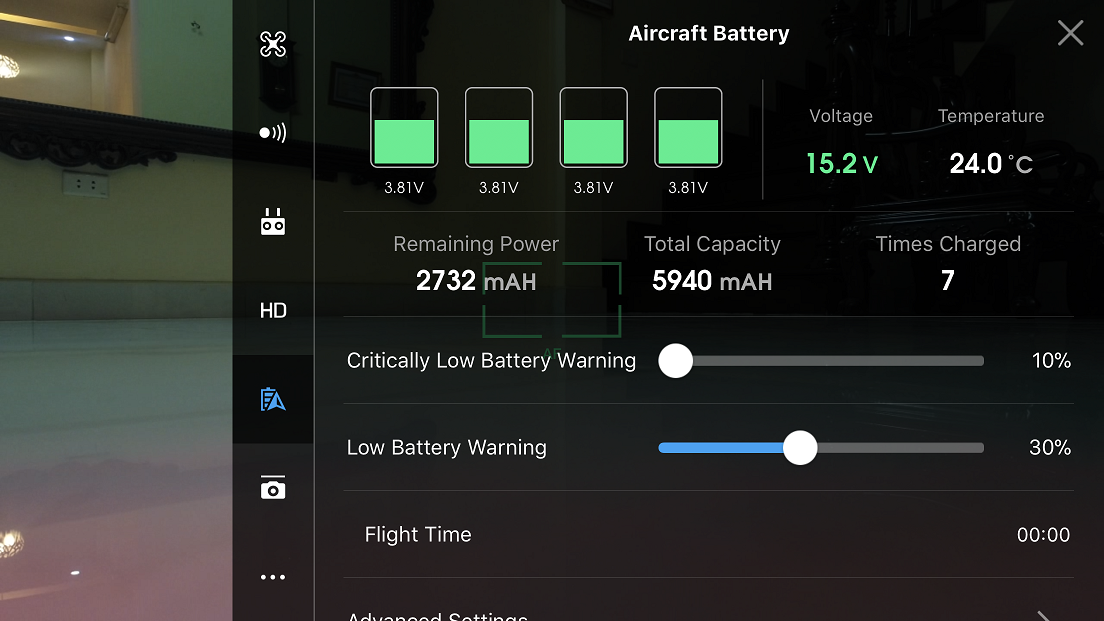Open Advanced Settings
The height and width of the screenshot is (621, 1104).
pos(700,614)
